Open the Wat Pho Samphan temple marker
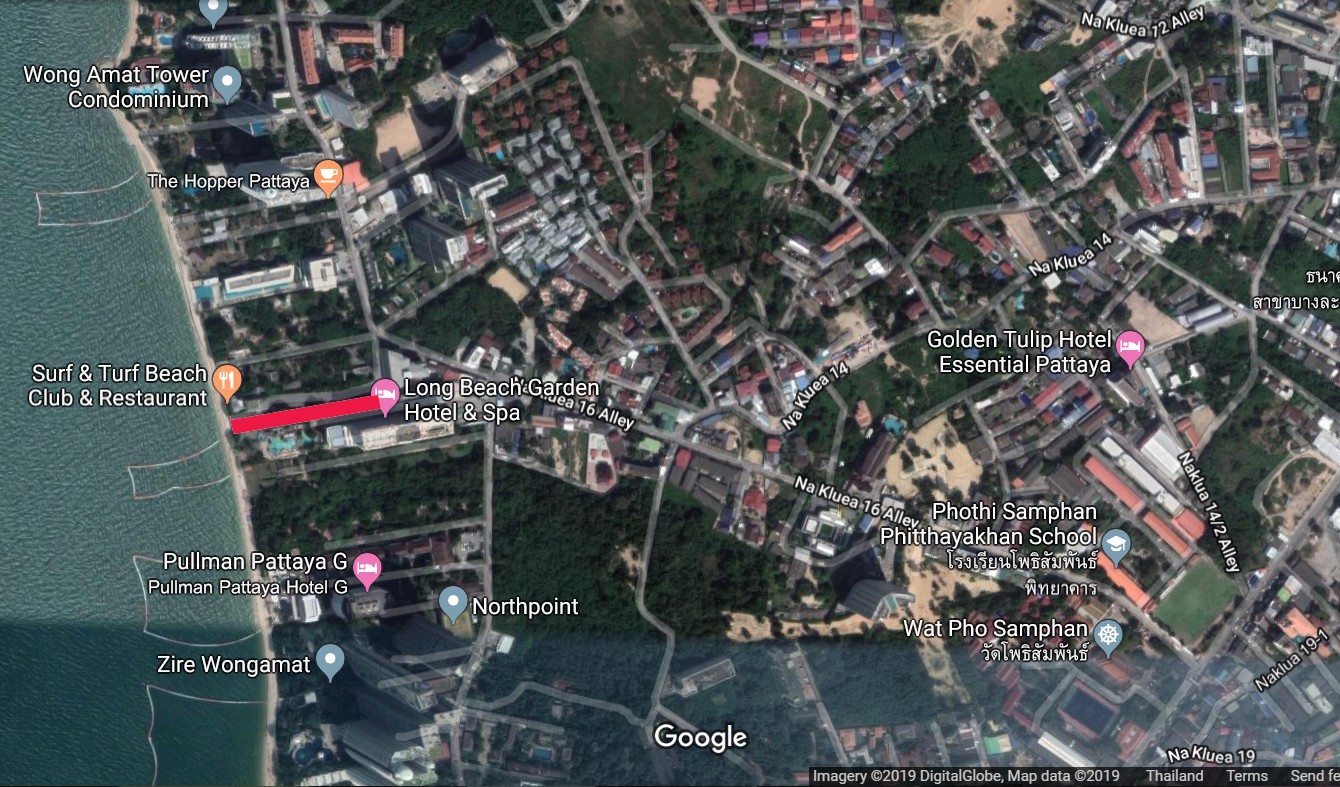1340x787 pixels. click(x=1108, y=634)
